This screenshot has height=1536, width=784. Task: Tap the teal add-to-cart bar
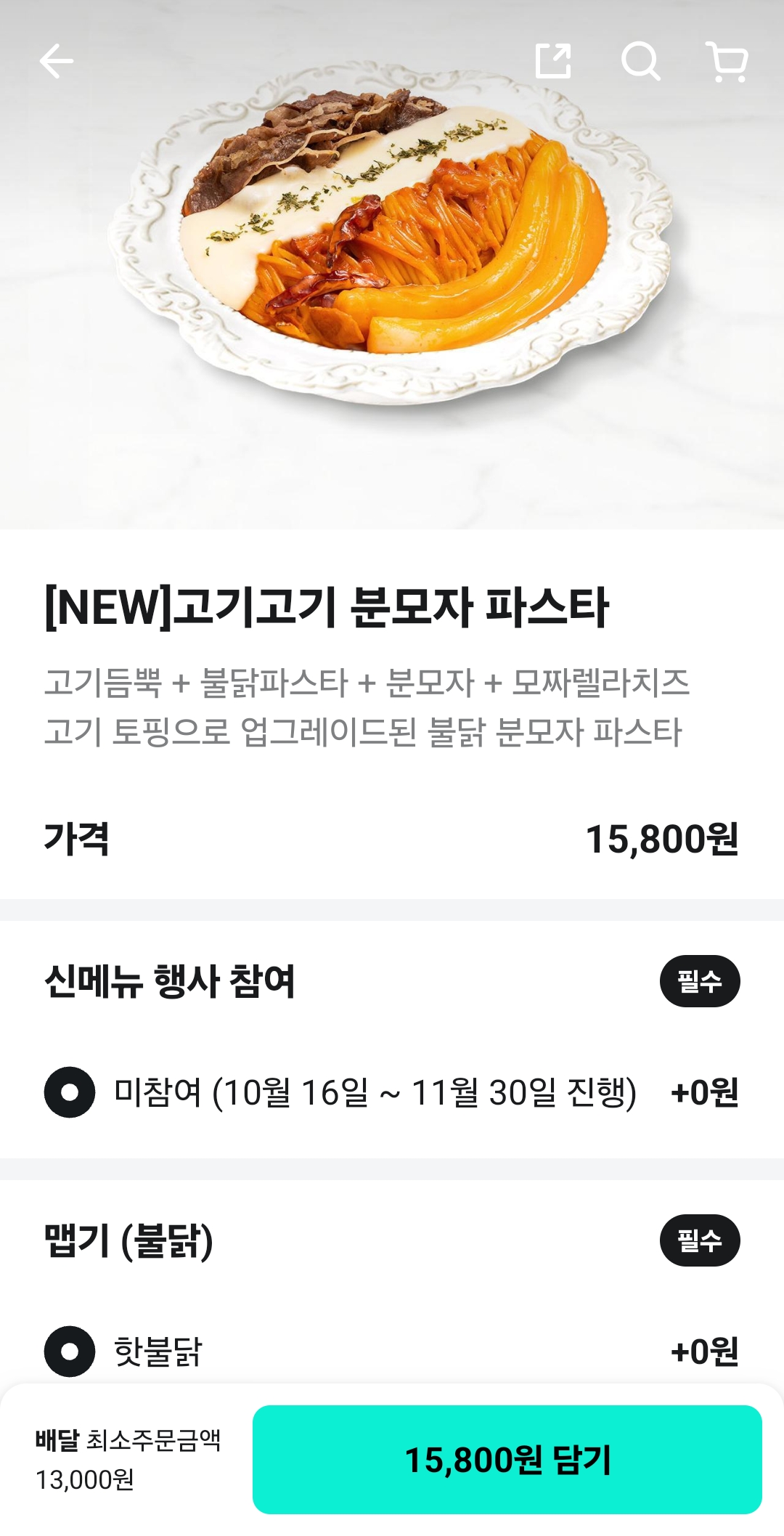[x=508, y=1462]
